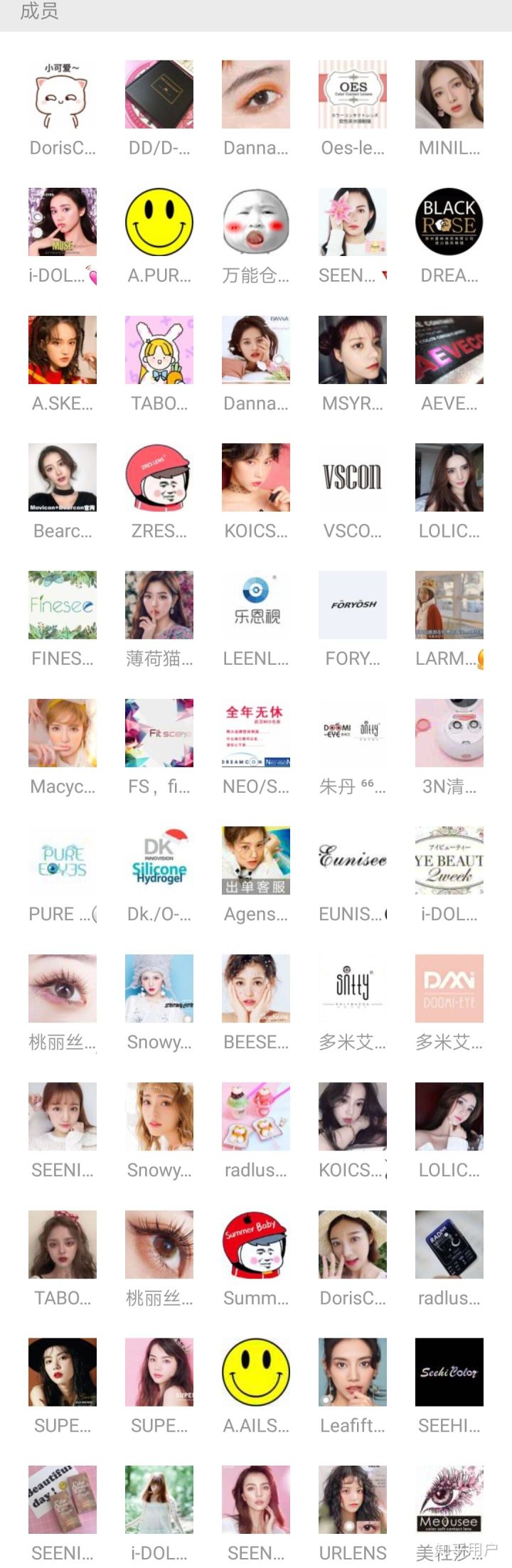Screen dimensions: 512x1568
Task: Open the AEVE... member profile
Action: tap(449, 350)
